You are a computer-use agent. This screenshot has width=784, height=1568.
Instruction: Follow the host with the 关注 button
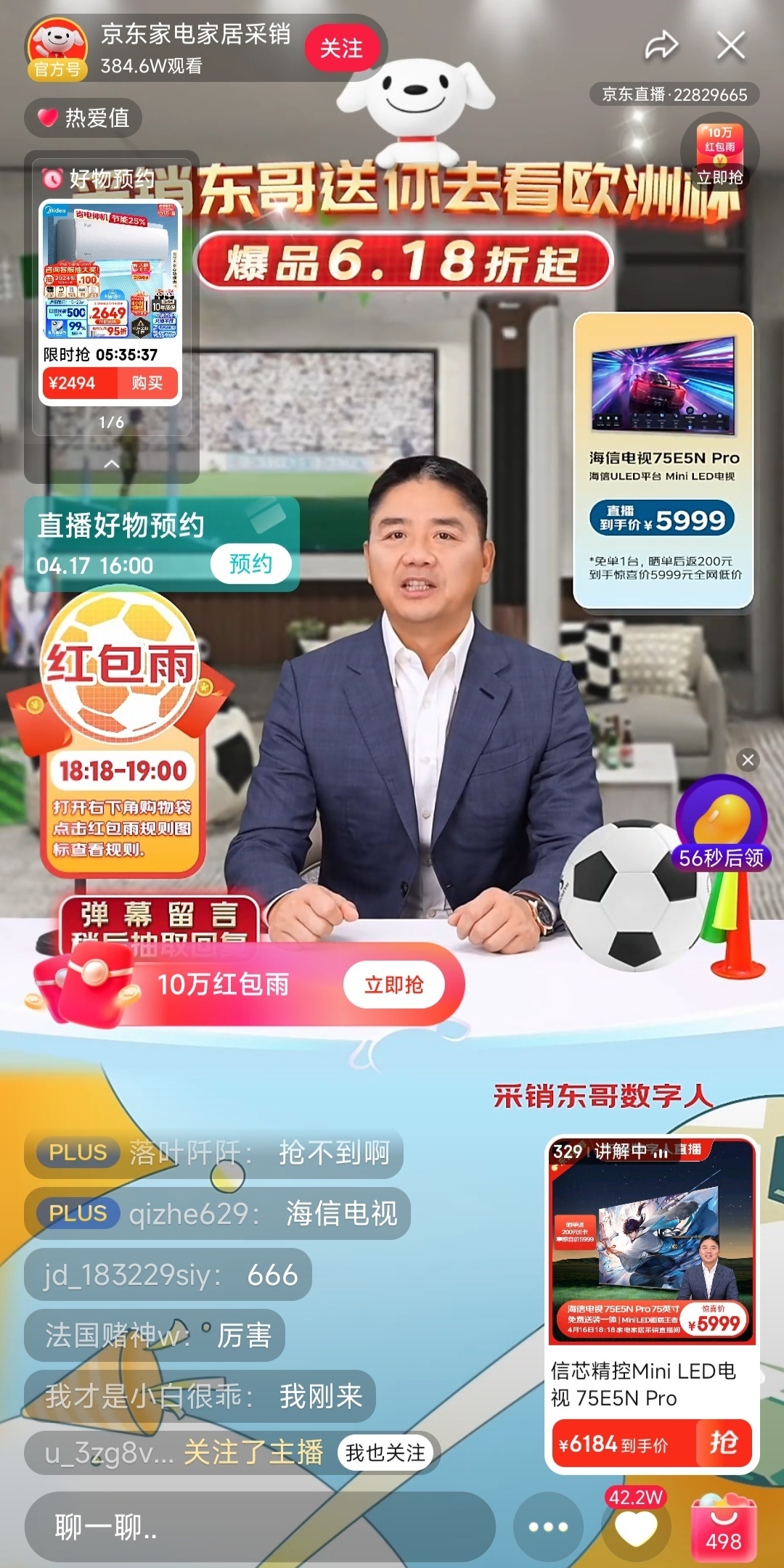pos(341,49)
